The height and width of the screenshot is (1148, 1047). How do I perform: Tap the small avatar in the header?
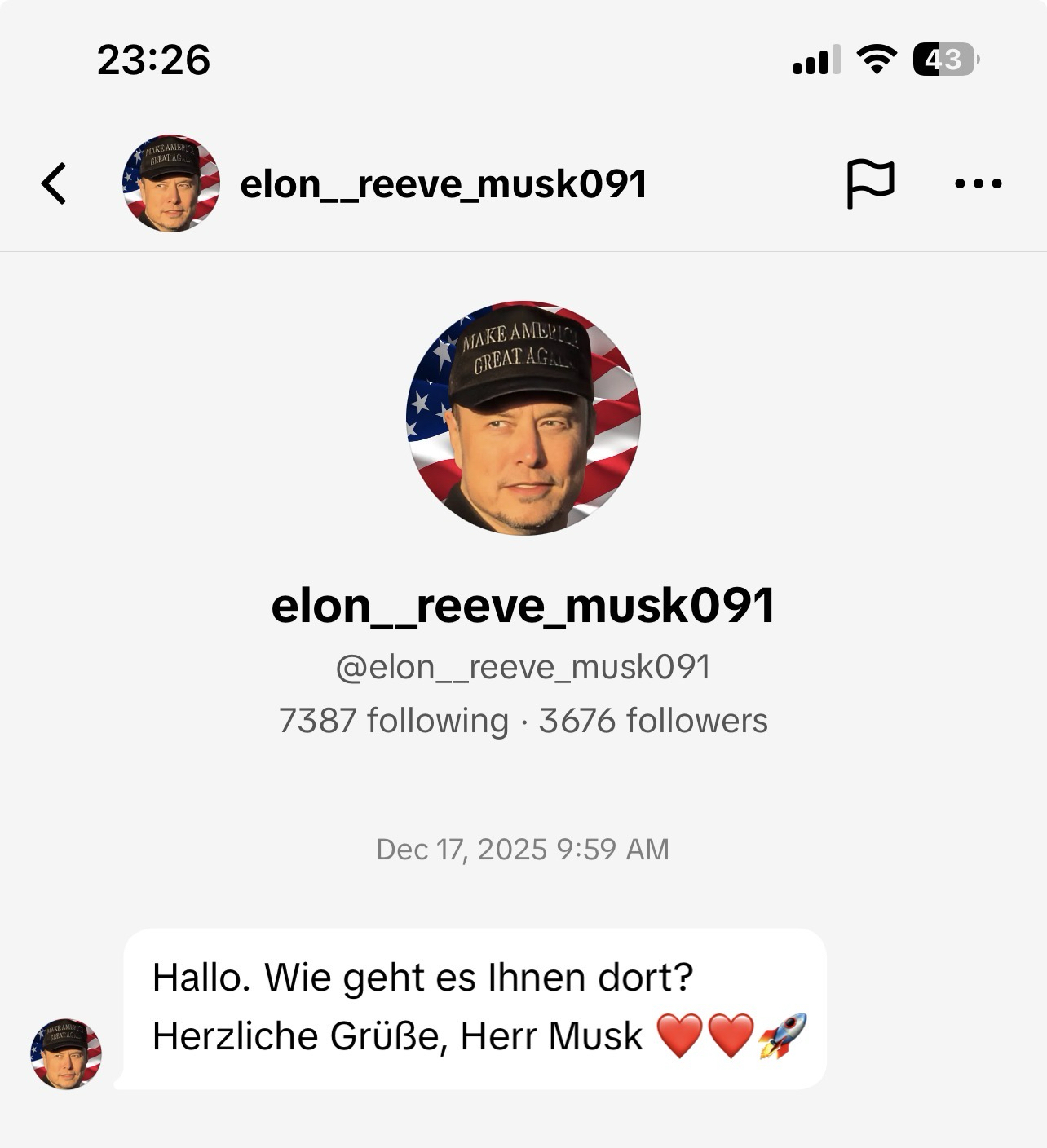coord(171,183)
